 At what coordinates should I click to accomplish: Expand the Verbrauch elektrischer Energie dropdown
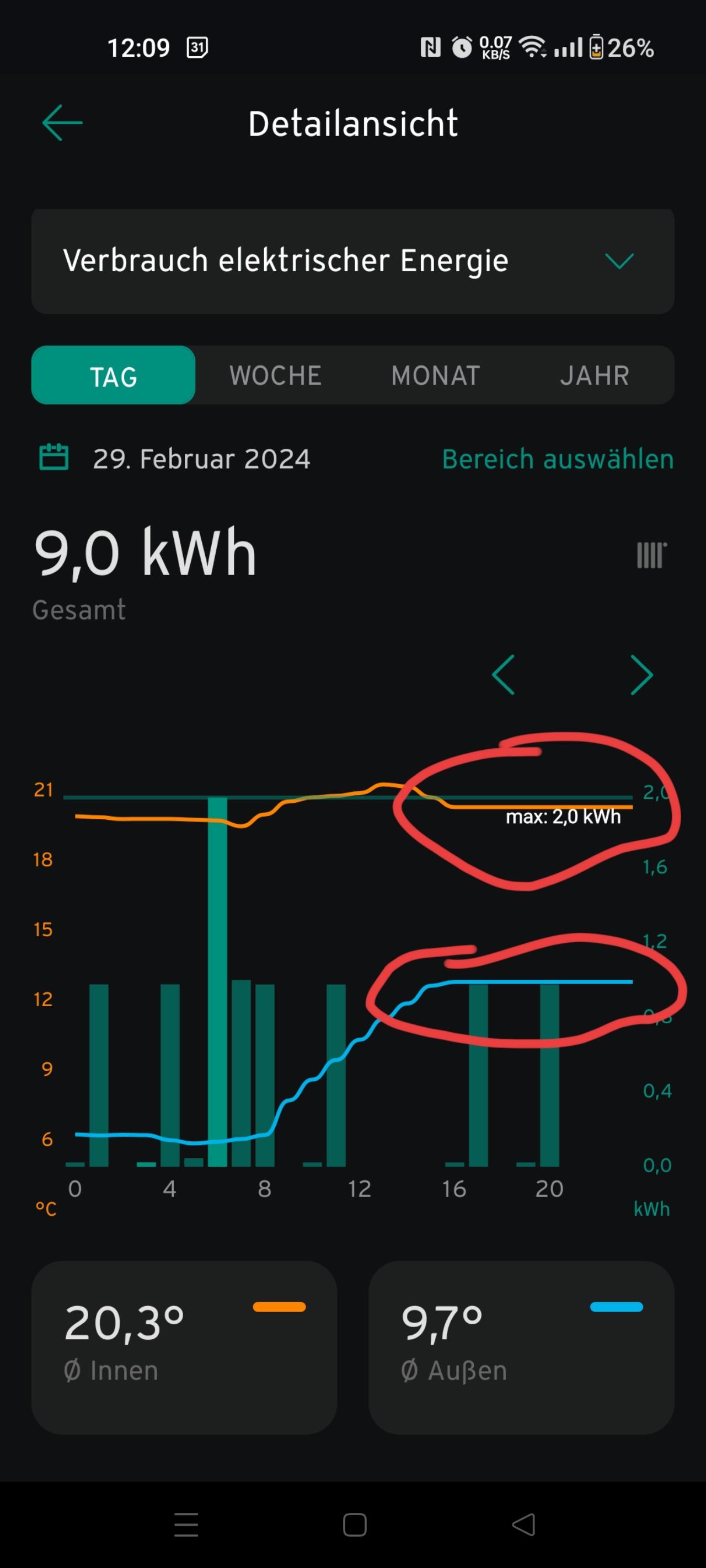[x=352, y=261]
